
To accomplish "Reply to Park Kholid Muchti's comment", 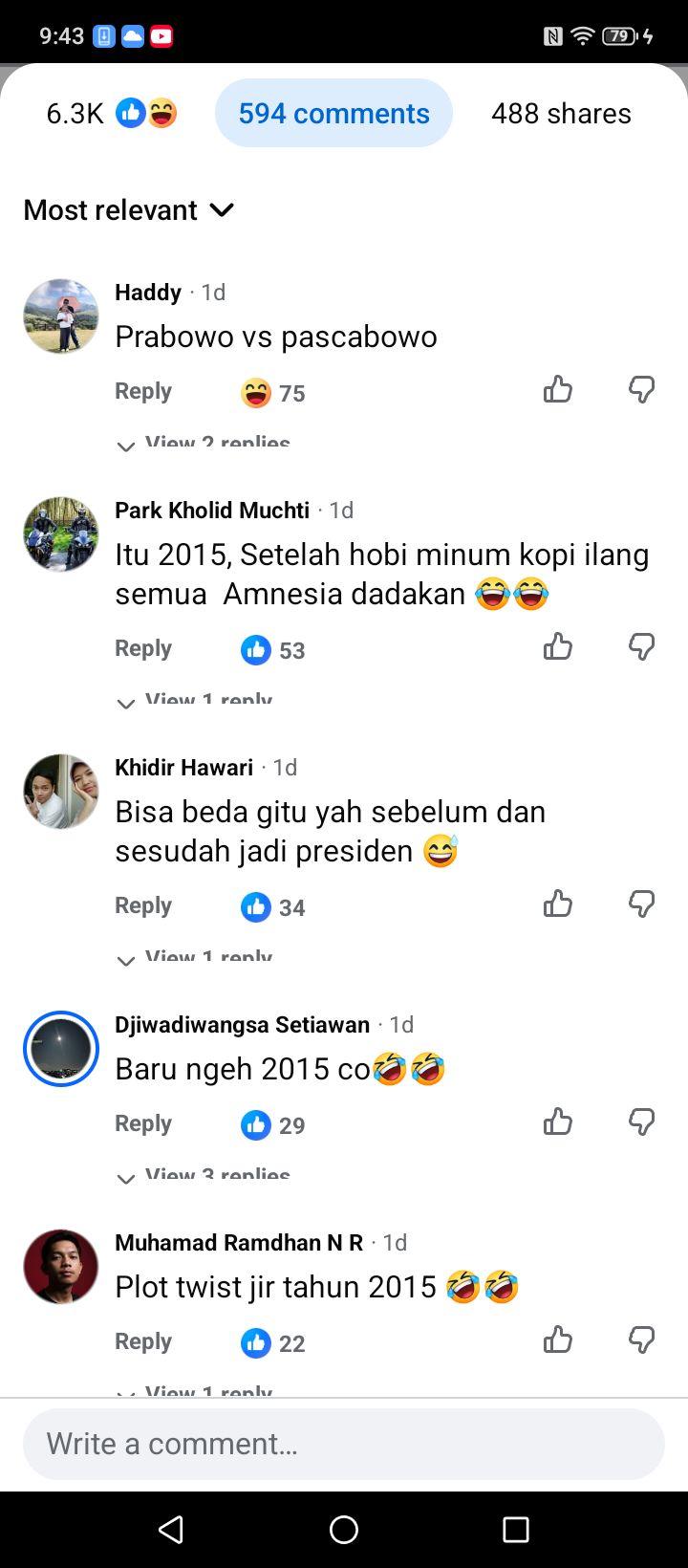I will tap(143, 648).
